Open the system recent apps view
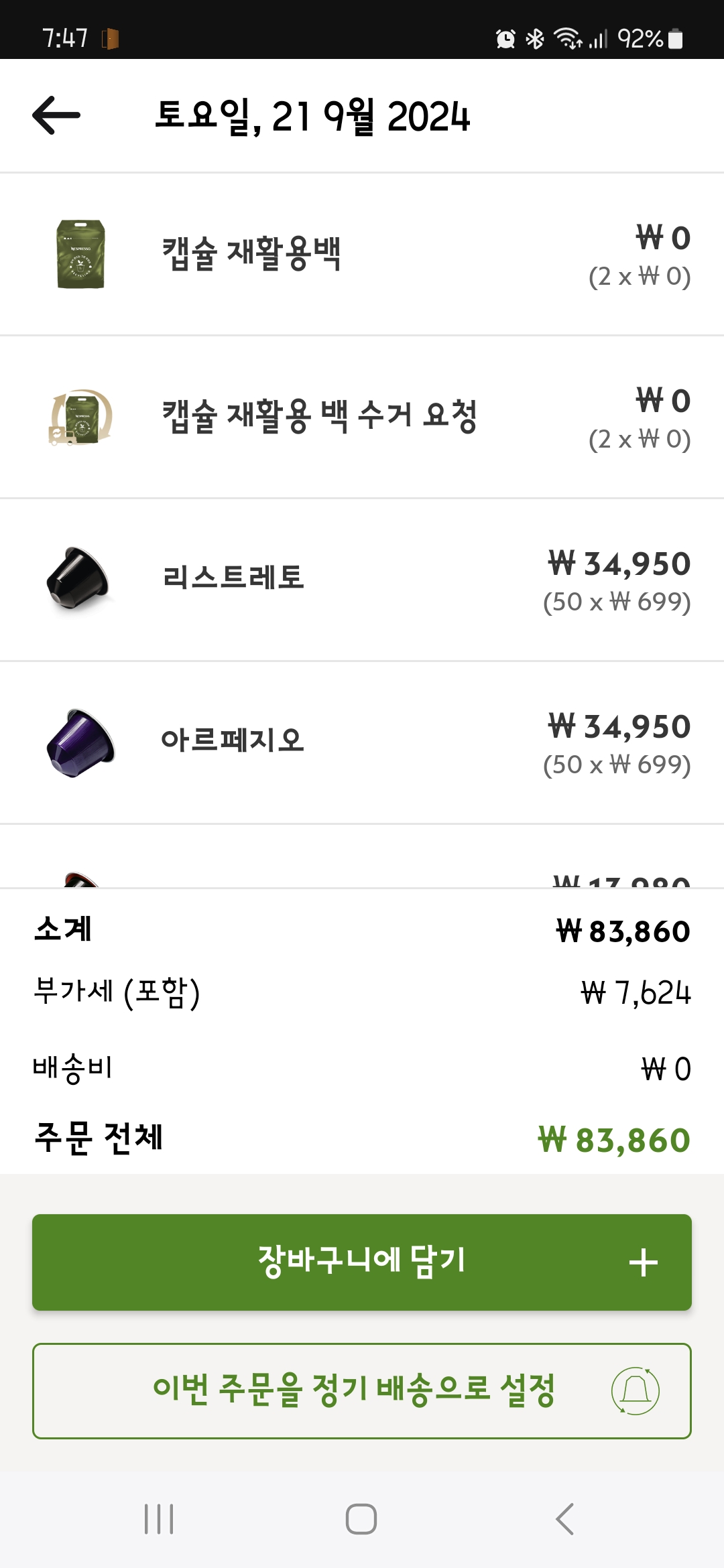The height and width of the screenshot is (1568, 724). click(x=159, y=1519)
